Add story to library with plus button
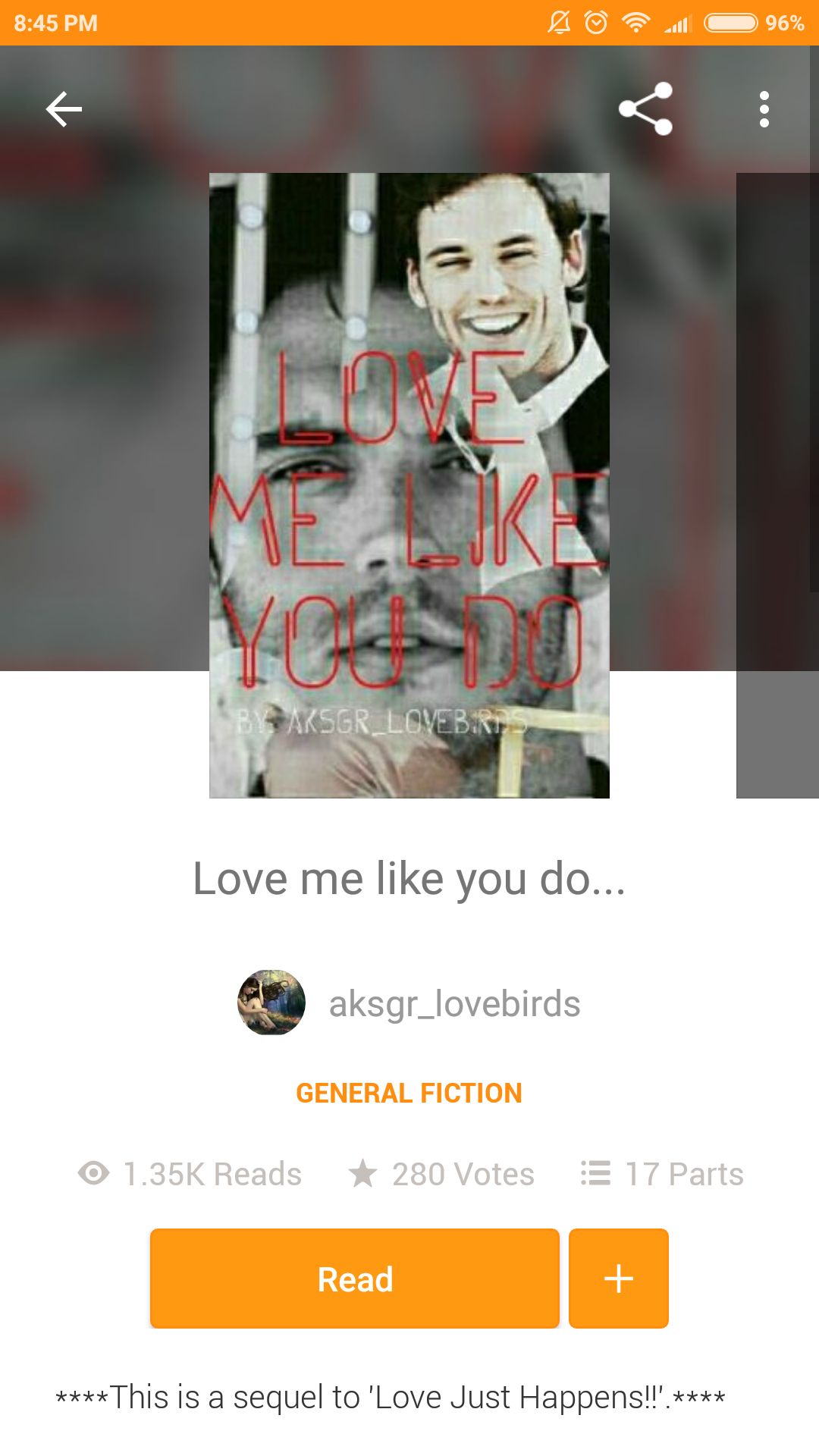The image size is (819, 1456). pos(618,1279)
